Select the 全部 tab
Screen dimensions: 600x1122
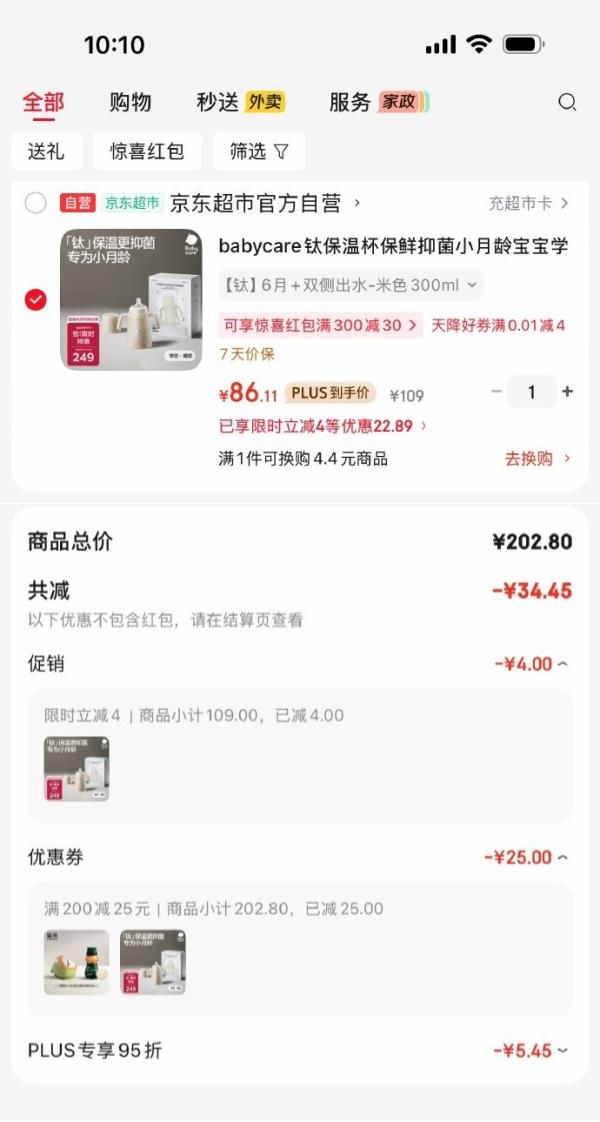[43, 102]
